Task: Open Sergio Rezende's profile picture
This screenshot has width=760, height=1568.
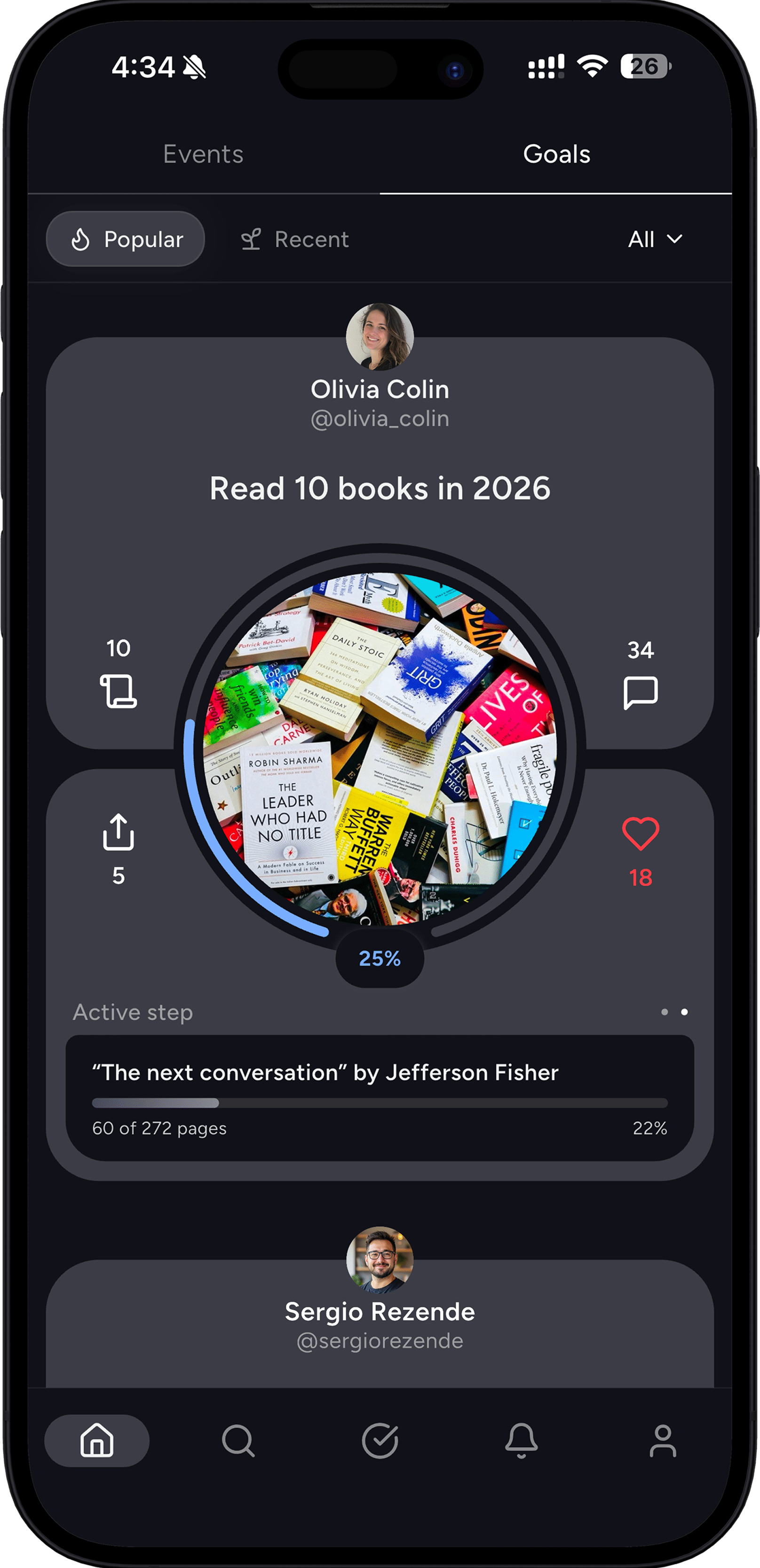Action: [x=380, y=1259]
